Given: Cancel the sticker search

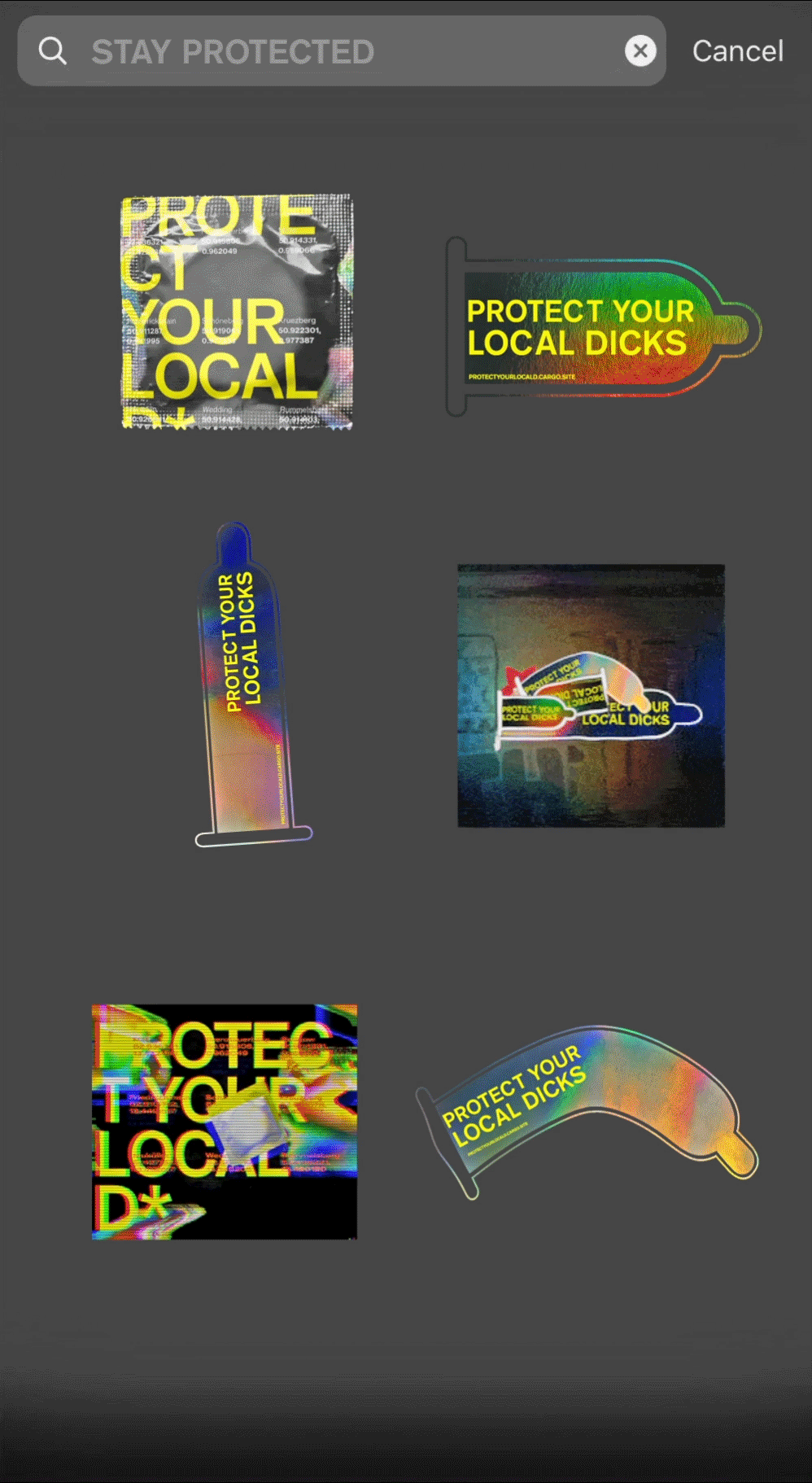Looking at the screenshot, I should (737, 51).
